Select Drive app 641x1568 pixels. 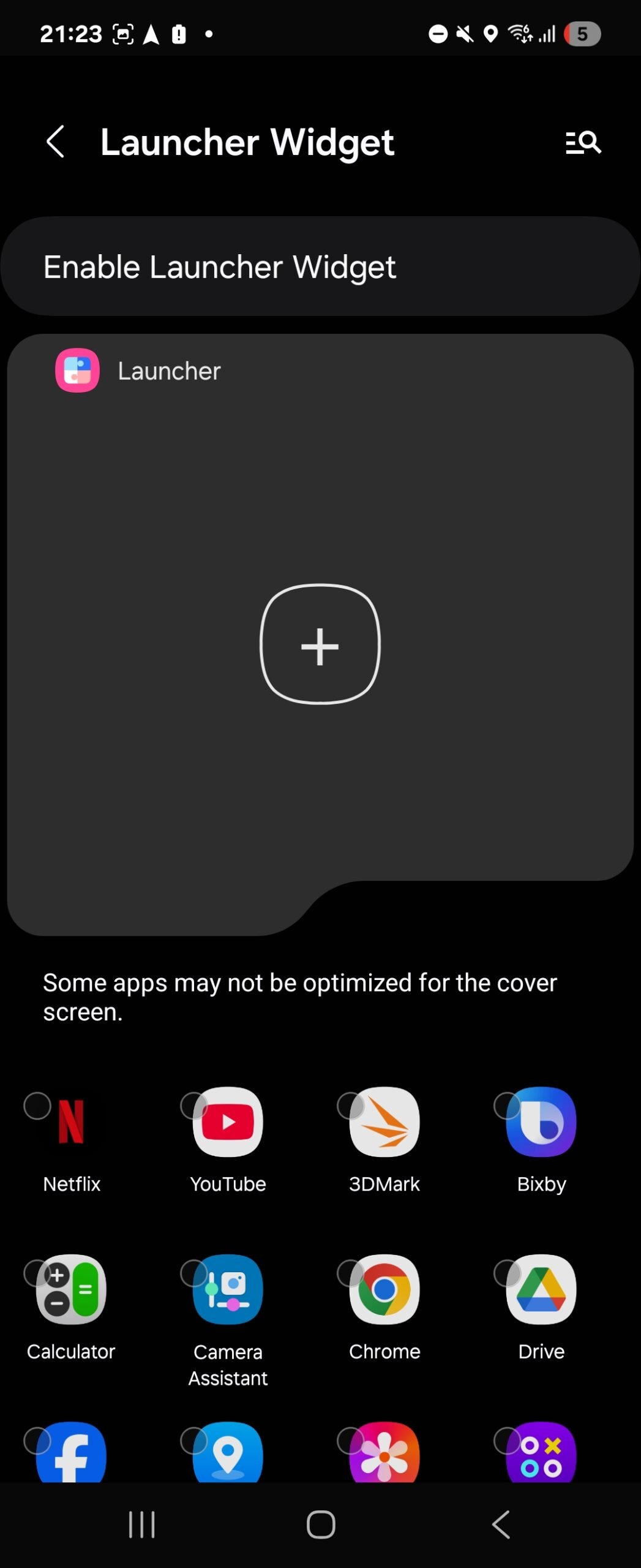point(541,1289)
